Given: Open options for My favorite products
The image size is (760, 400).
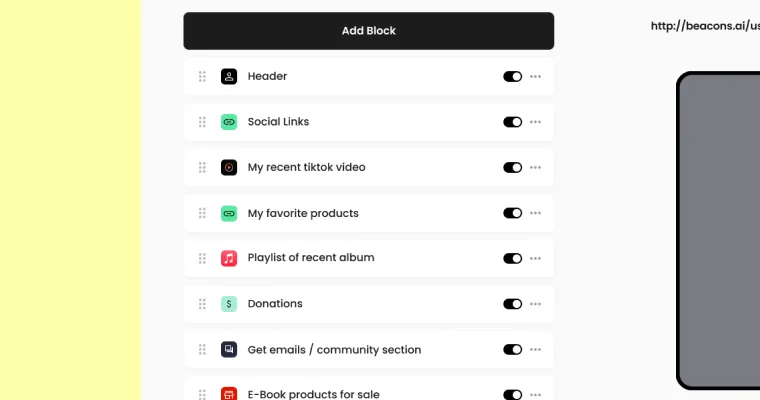Looking at the screenshot, I should tap(536, 213).
